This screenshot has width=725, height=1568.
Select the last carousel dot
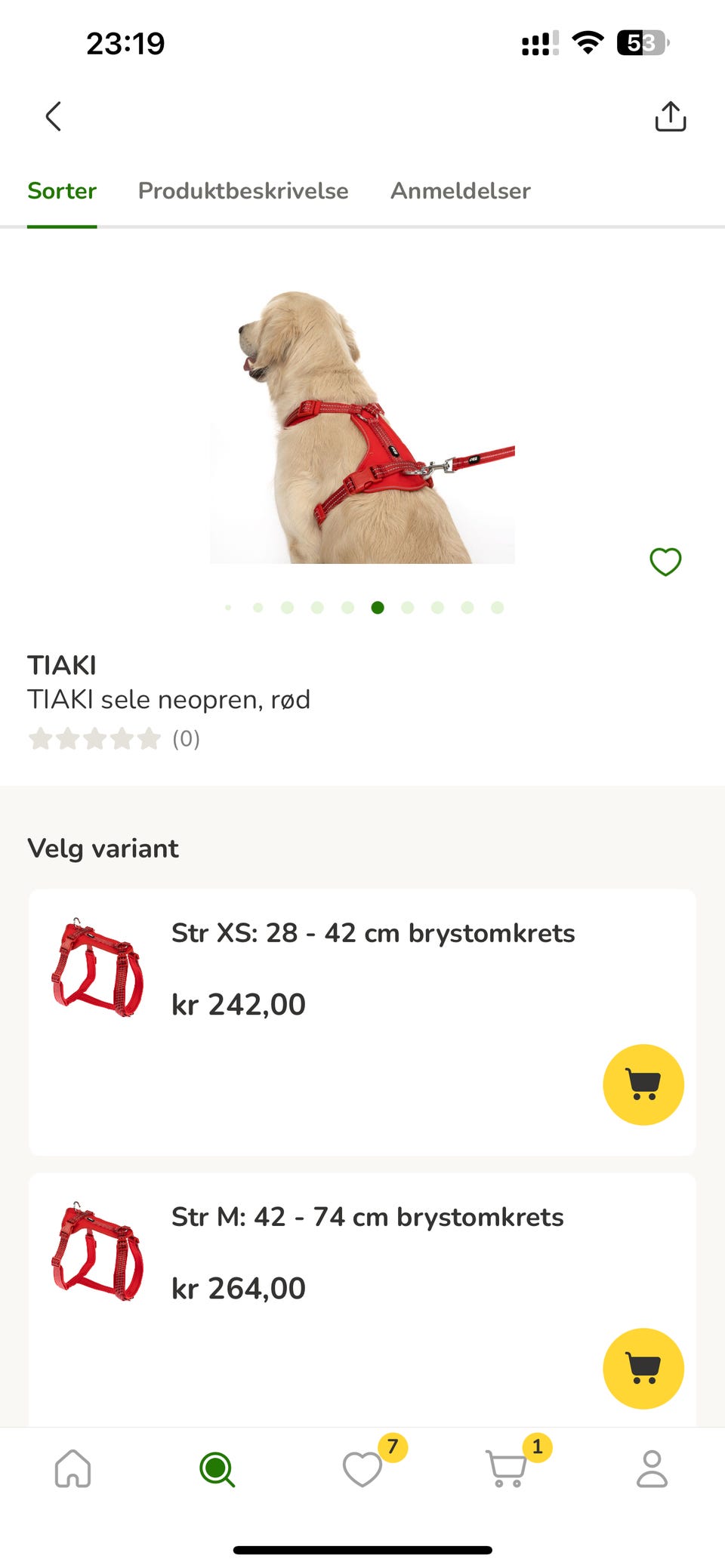tap(498, 606)
